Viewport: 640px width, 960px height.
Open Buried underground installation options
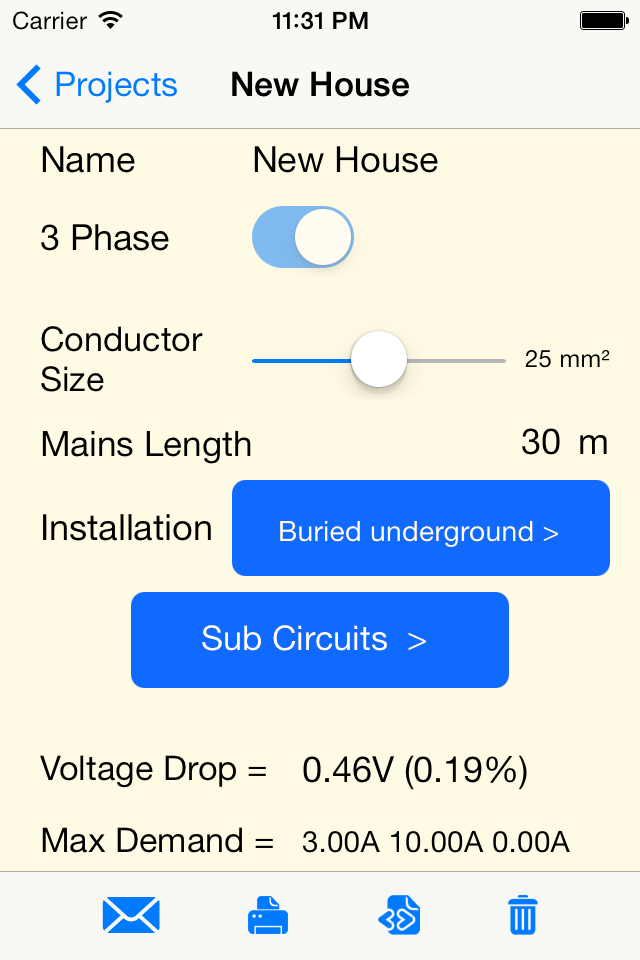pyautogui.click(x=421, y=528)
